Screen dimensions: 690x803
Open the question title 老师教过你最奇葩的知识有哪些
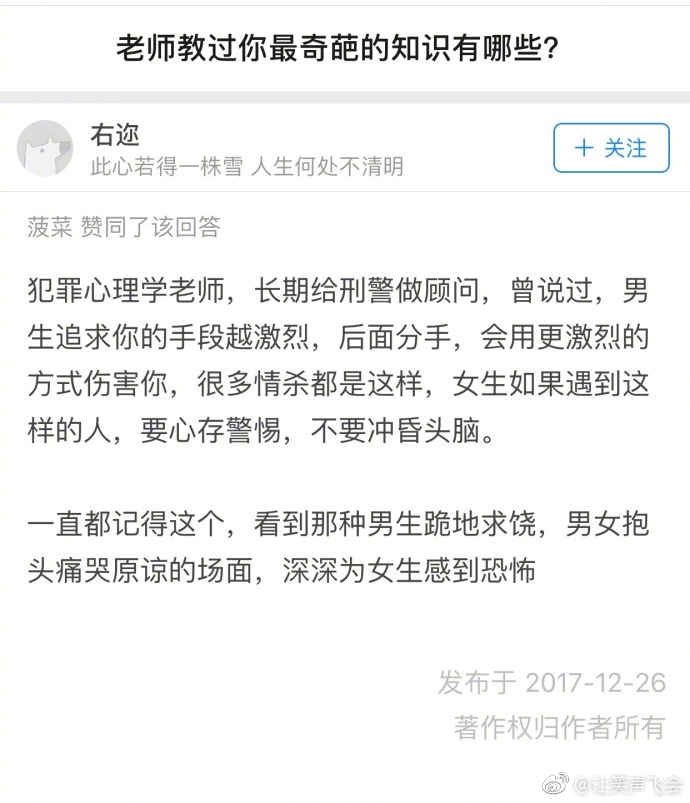pyautogui.click(x=337, y=48)
